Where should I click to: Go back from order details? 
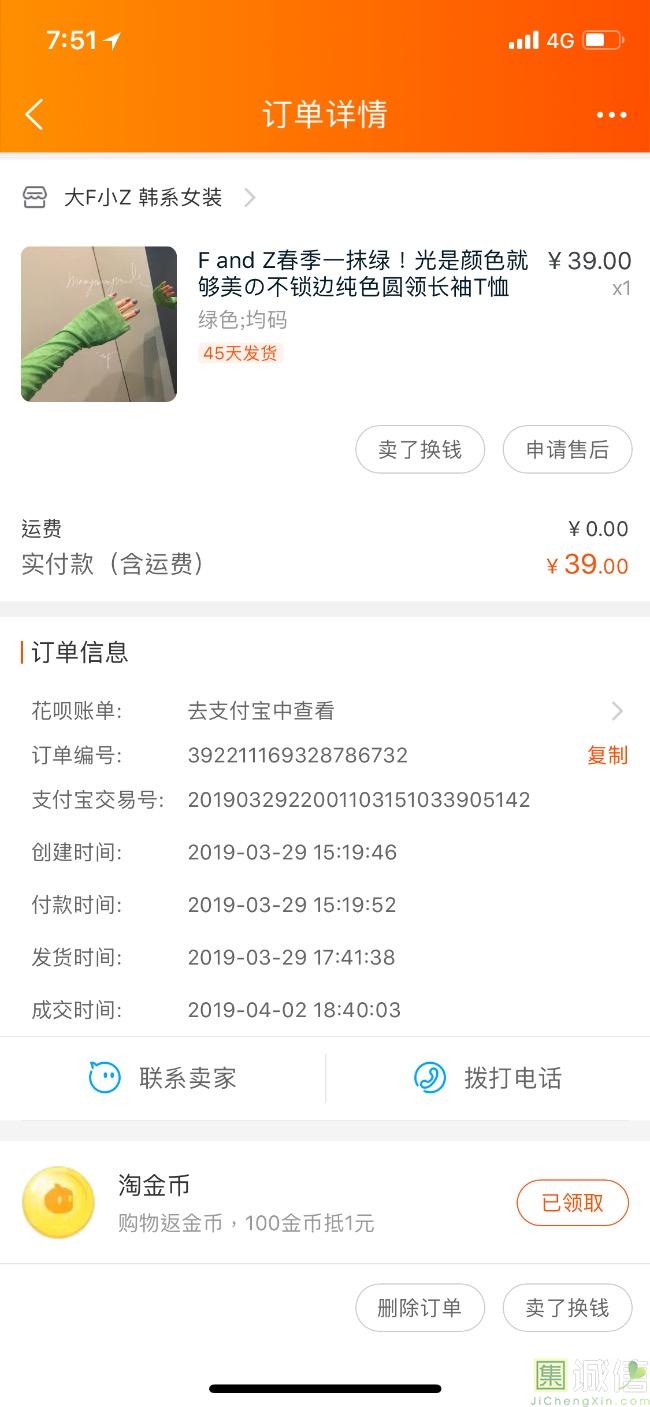click(x=34, y=114)
